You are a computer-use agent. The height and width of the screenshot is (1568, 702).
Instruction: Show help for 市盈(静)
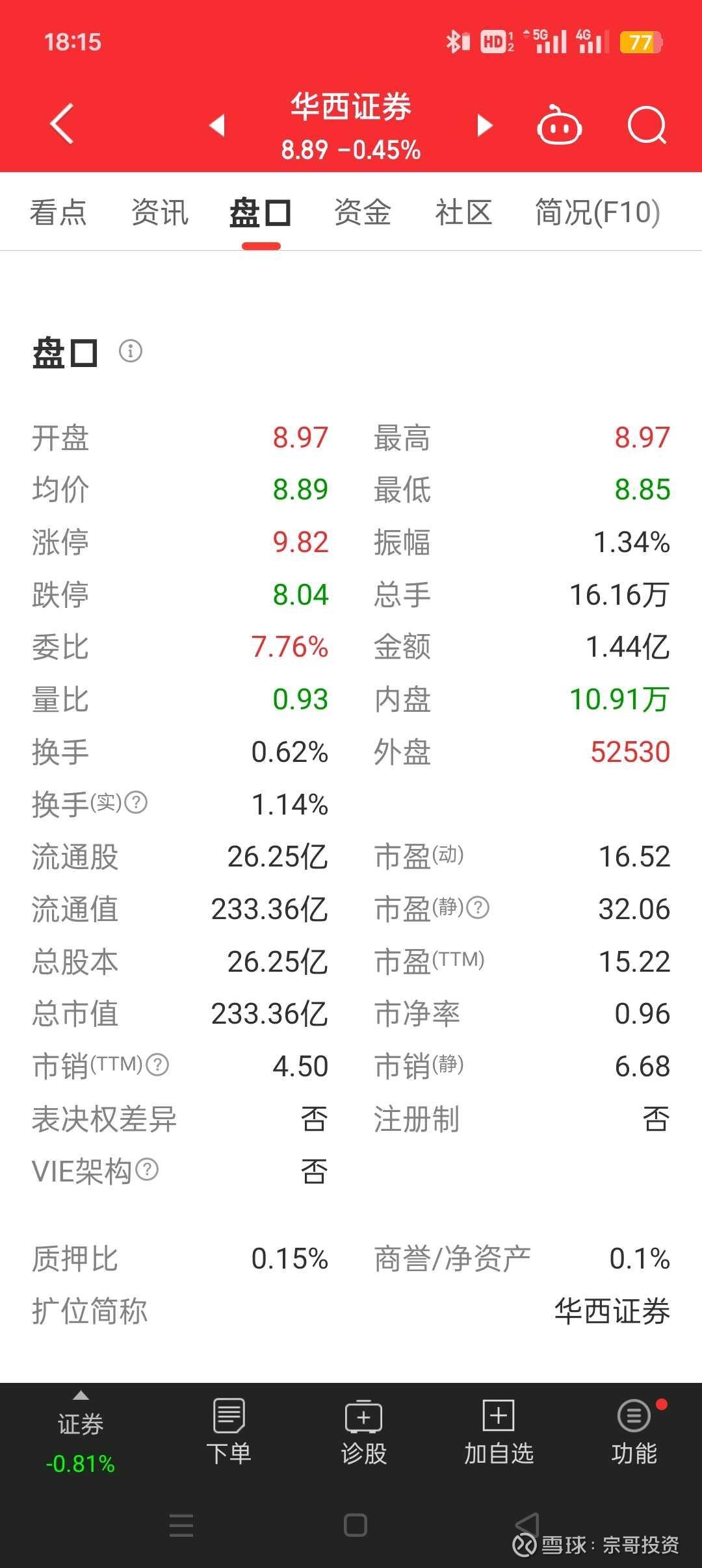478,907
